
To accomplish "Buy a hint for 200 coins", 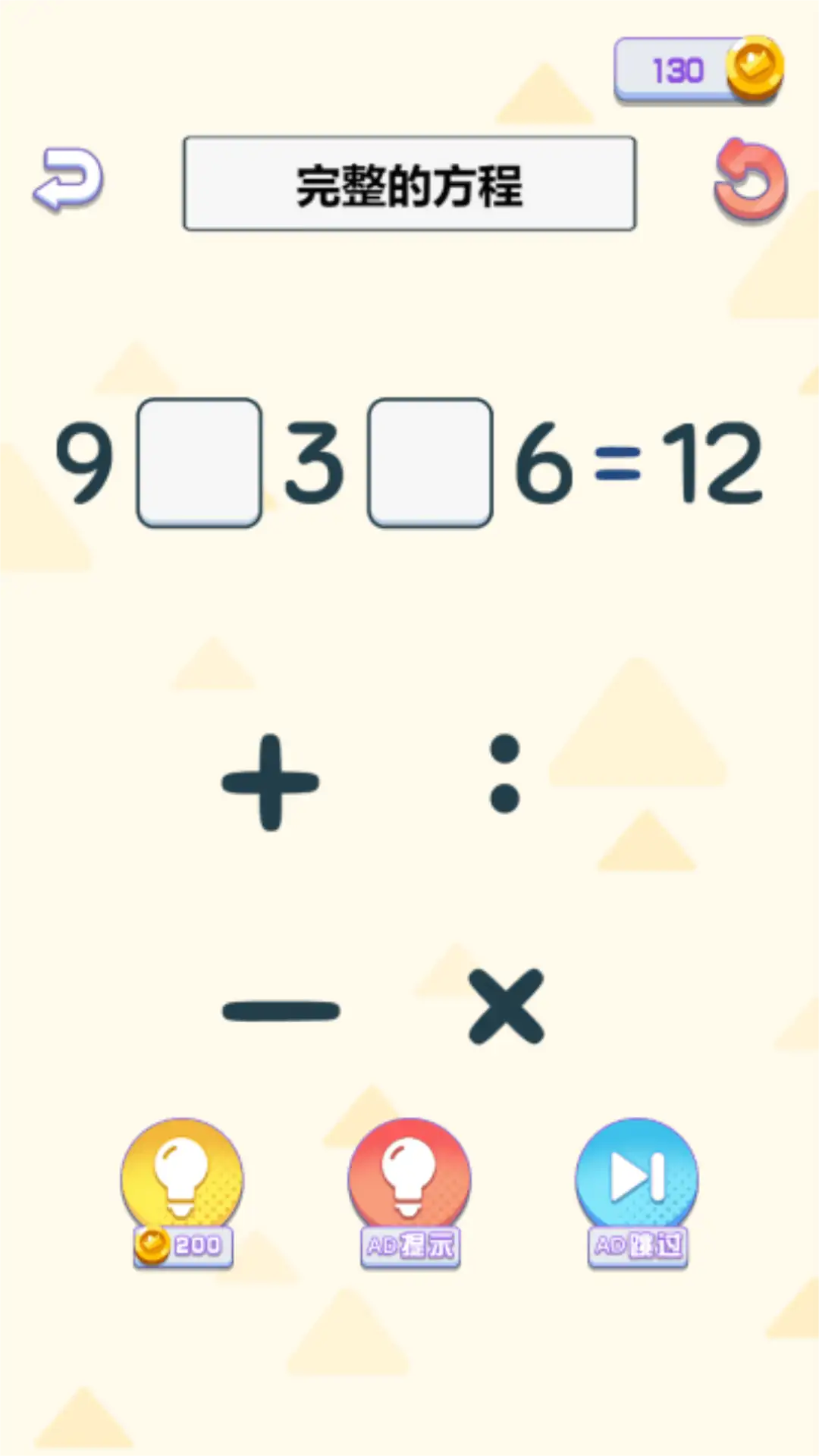I will click(182, 1191).
